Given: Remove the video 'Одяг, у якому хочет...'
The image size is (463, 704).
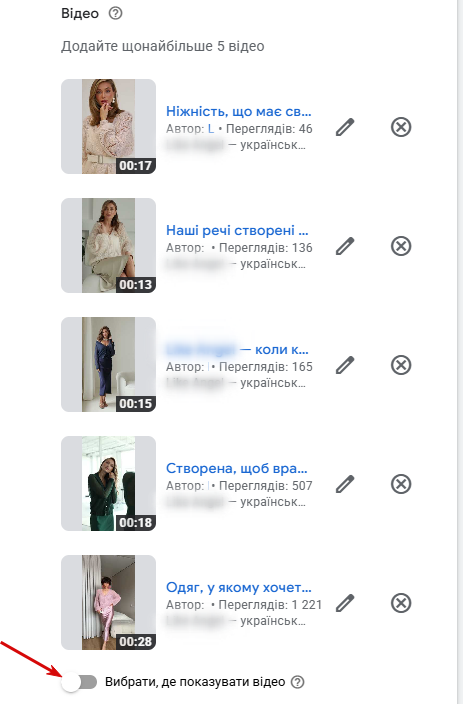Looking at the screenshot, I should point(401,603).
